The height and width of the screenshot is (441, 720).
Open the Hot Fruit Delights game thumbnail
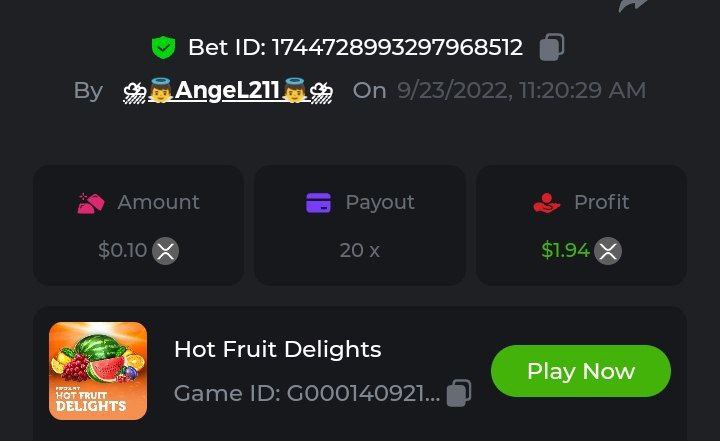[98, 371]
